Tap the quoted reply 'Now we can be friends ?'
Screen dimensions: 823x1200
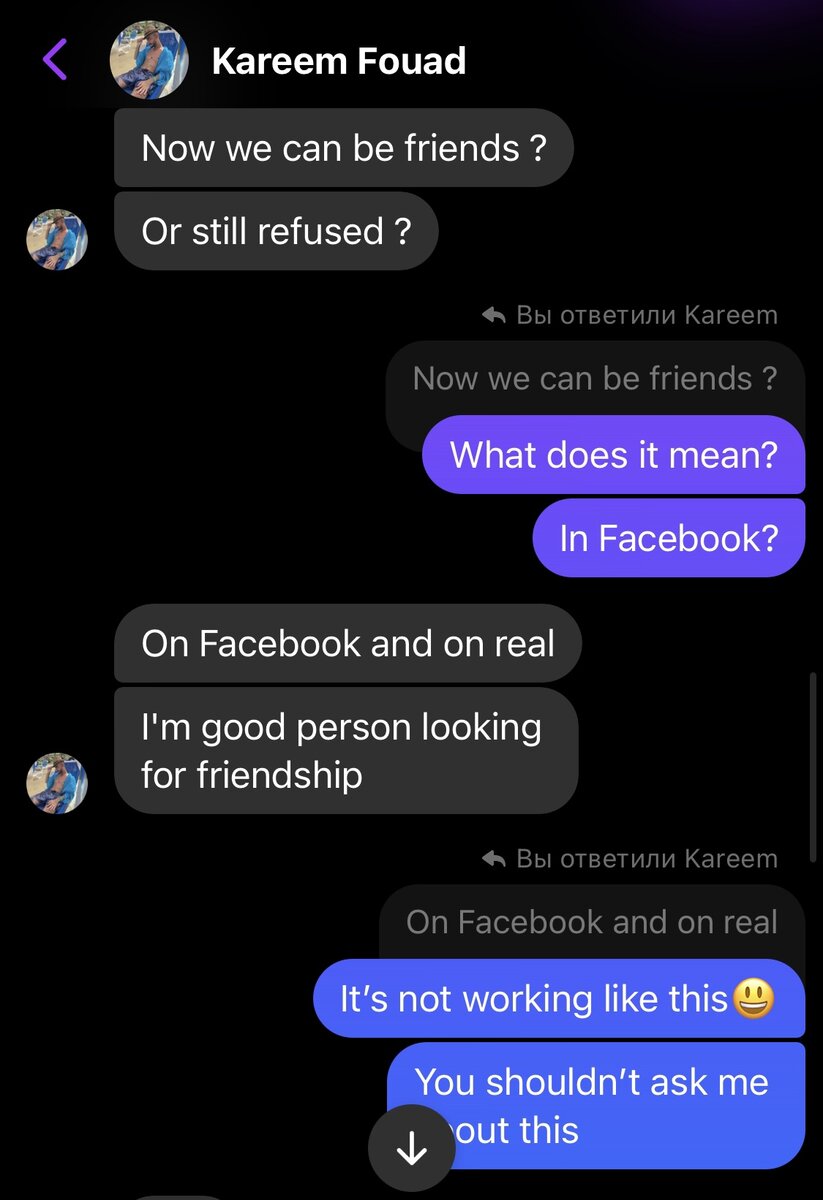pyautogui.click(x=594, y=379)
